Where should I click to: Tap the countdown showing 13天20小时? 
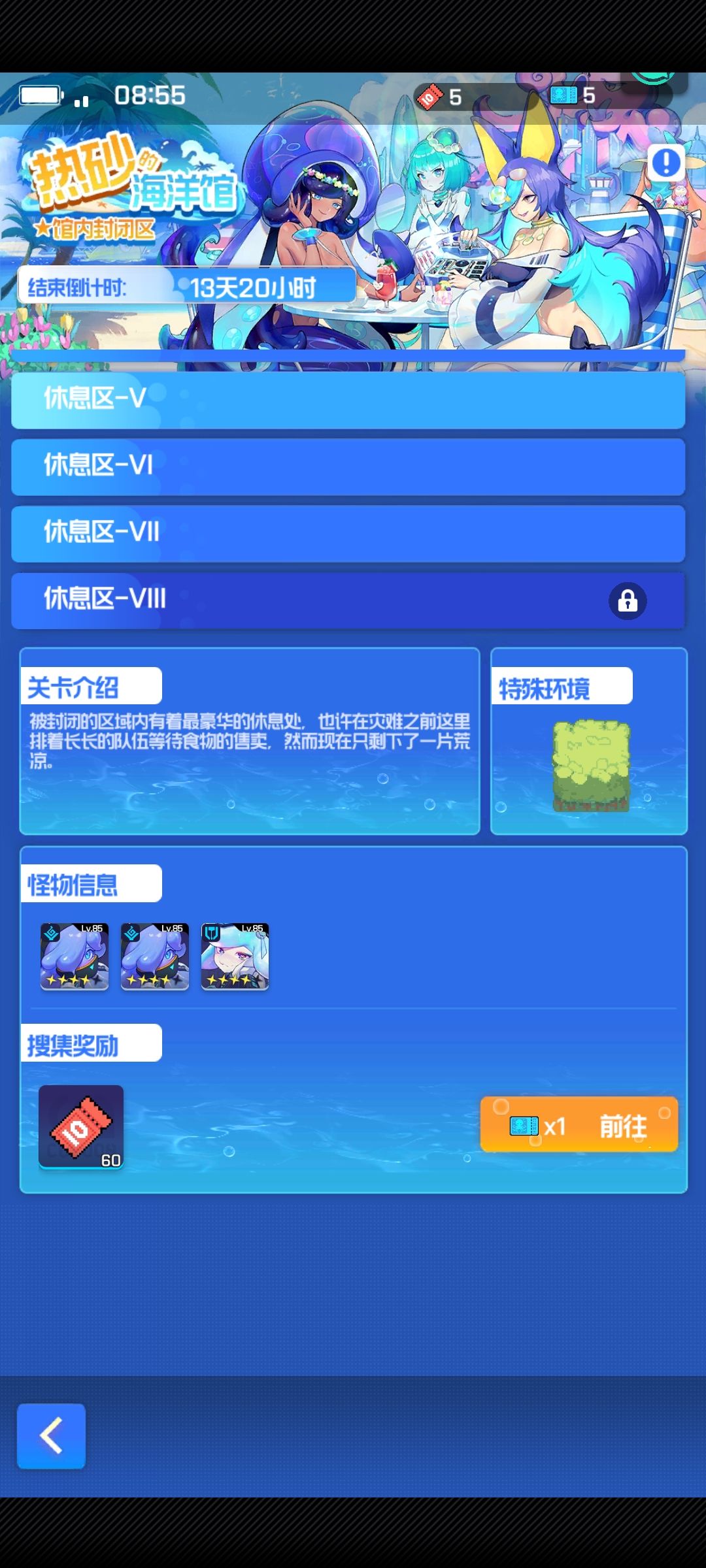coord(254,286)
